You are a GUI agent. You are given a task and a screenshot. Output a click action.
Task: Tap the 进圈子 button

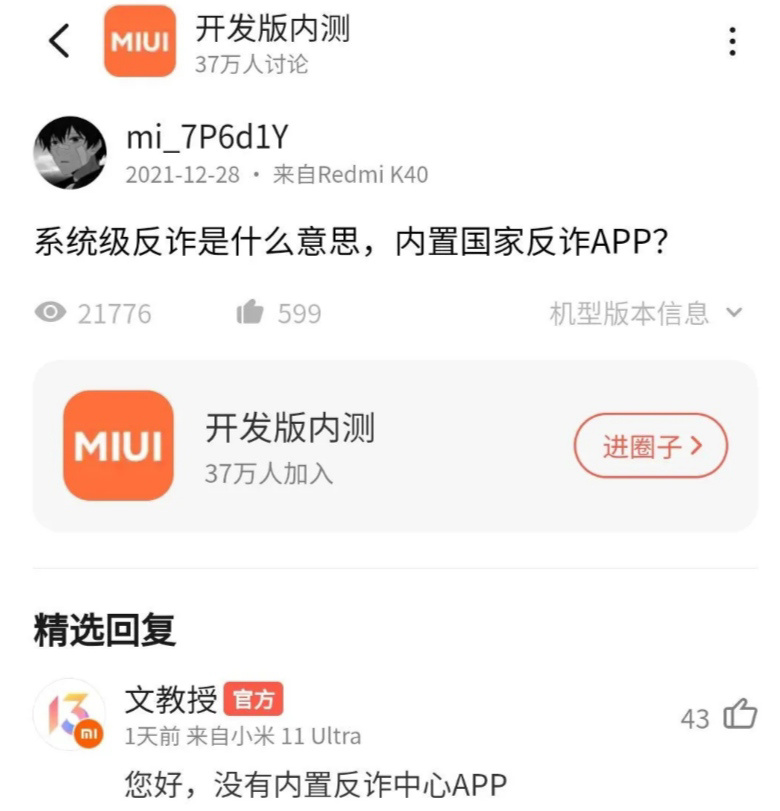[x=650, y=446]
